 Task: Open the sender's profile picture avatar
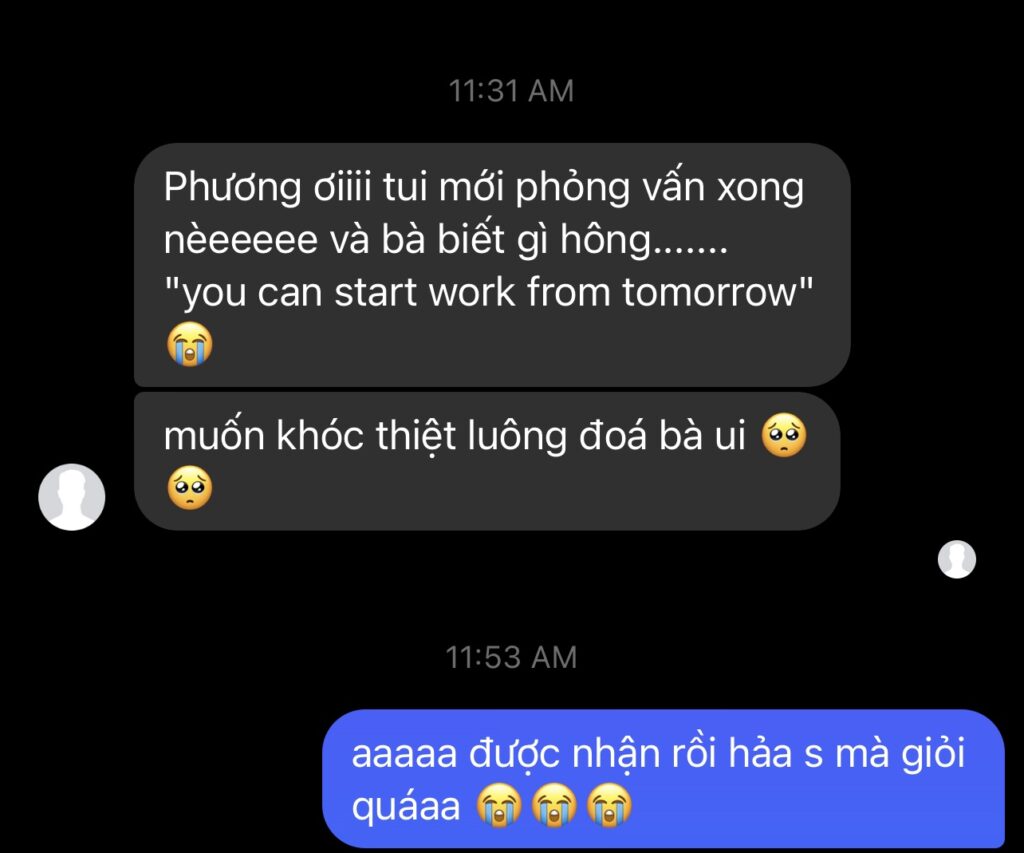(x=71, y=496)
